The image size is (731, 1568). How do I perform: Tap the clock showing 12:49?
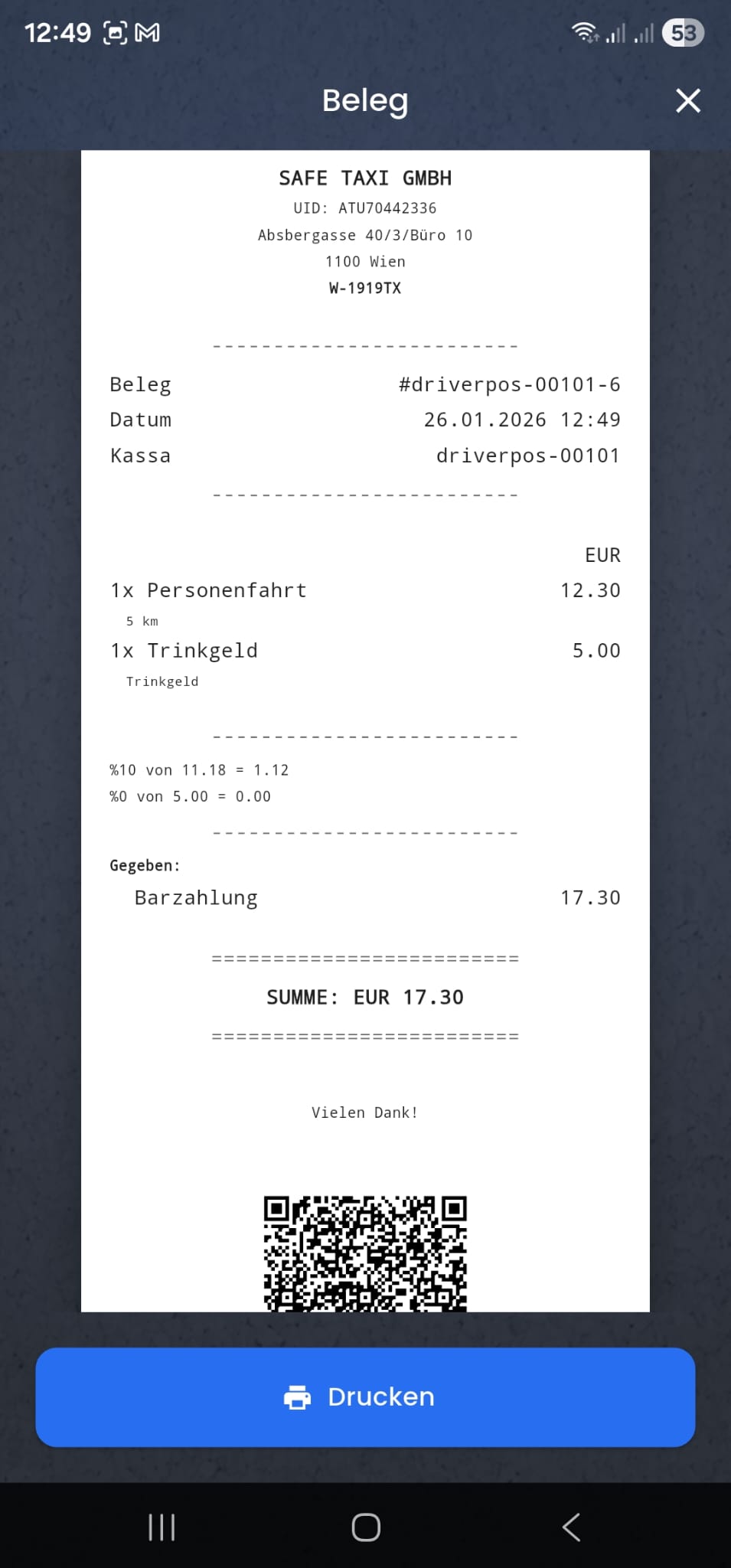pyautogui.click(x=59, y=32)
